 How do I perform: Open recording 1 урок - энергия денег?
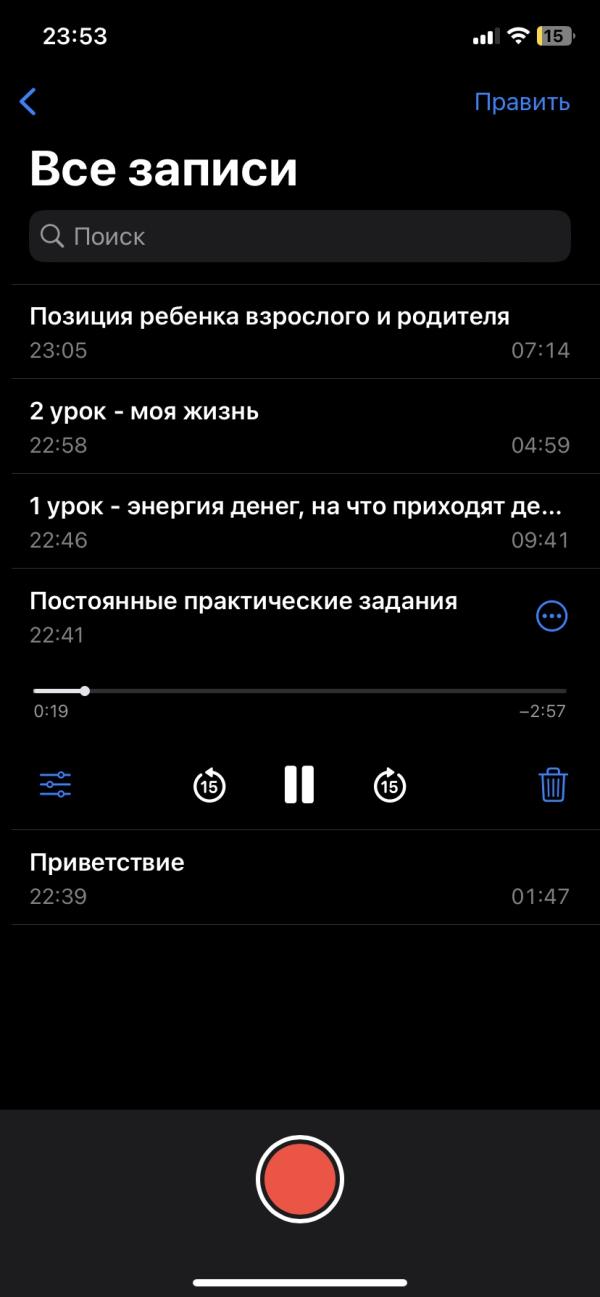tap(300, 522)
